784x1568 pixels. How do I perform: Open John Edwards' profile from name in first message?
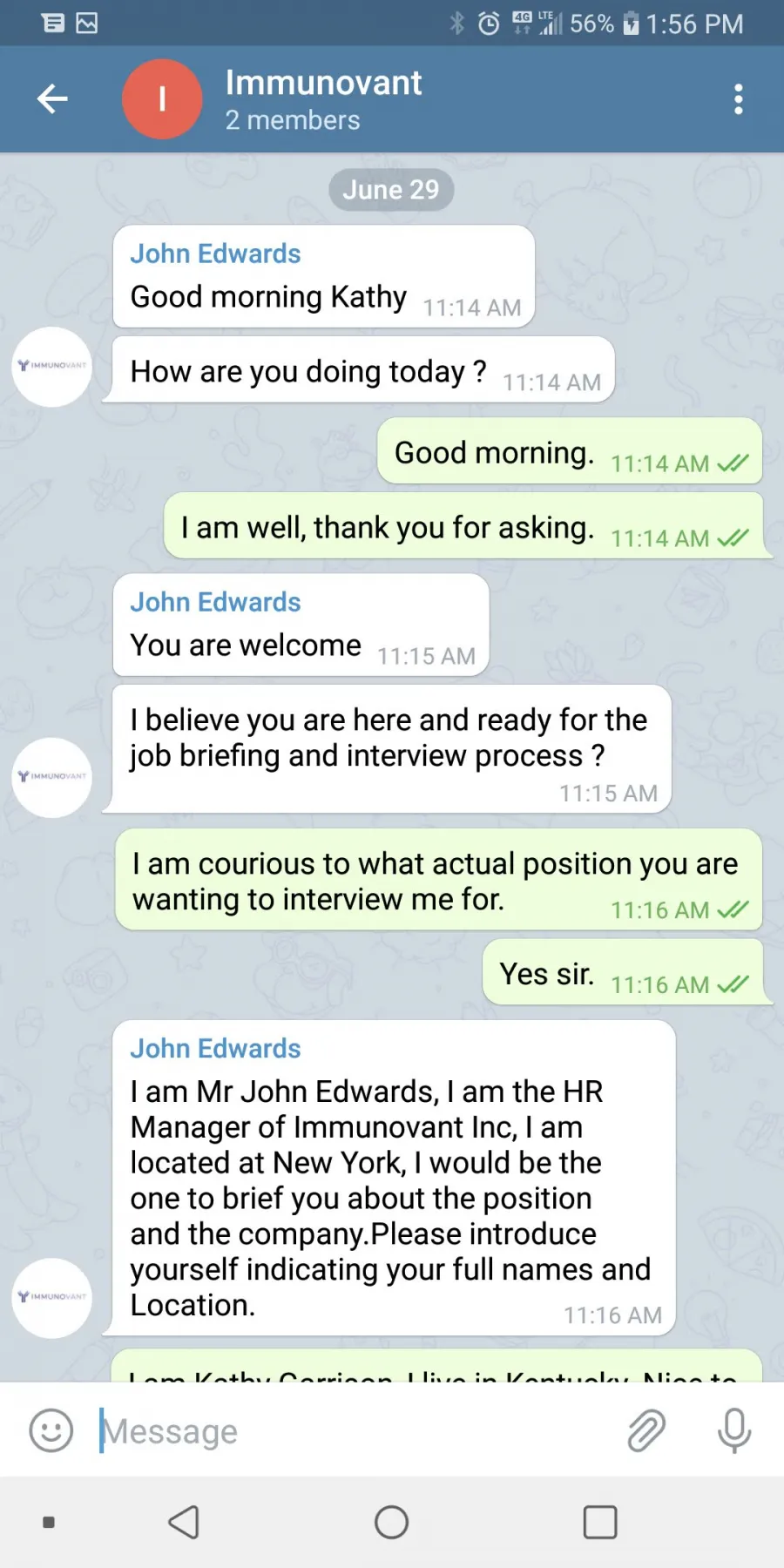coord(215,253)
